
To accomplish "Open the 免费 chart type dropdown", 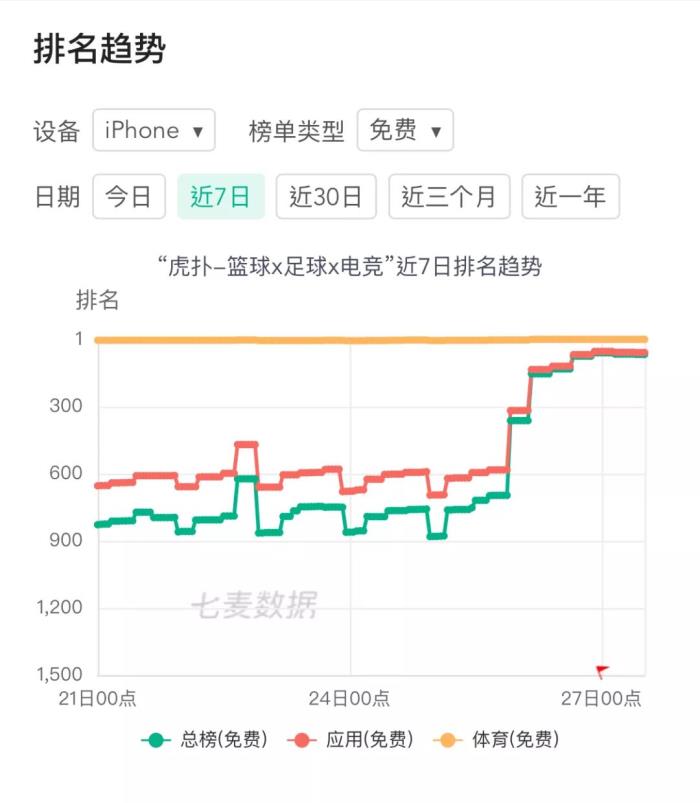I will click(x=405, y=131).
